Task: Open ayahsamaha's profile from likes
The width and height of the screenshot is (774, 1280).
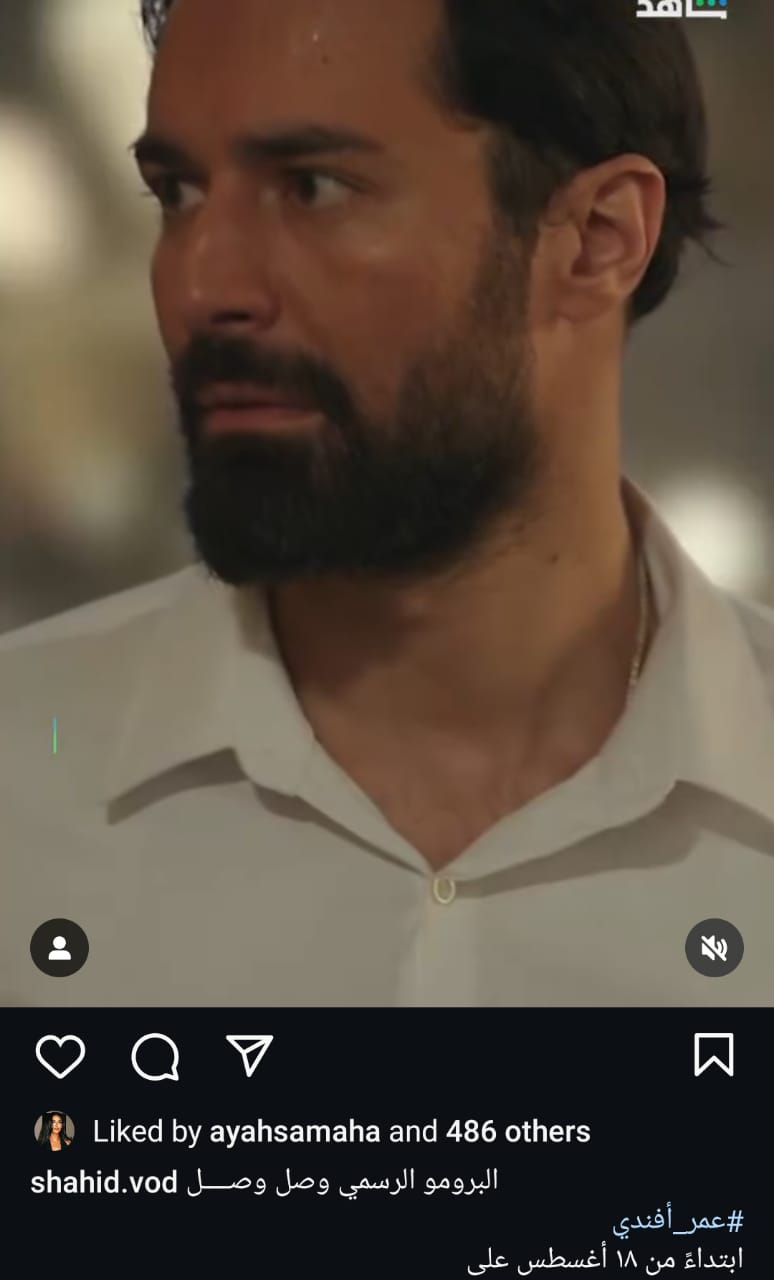Action: (x=294, y=1132)
